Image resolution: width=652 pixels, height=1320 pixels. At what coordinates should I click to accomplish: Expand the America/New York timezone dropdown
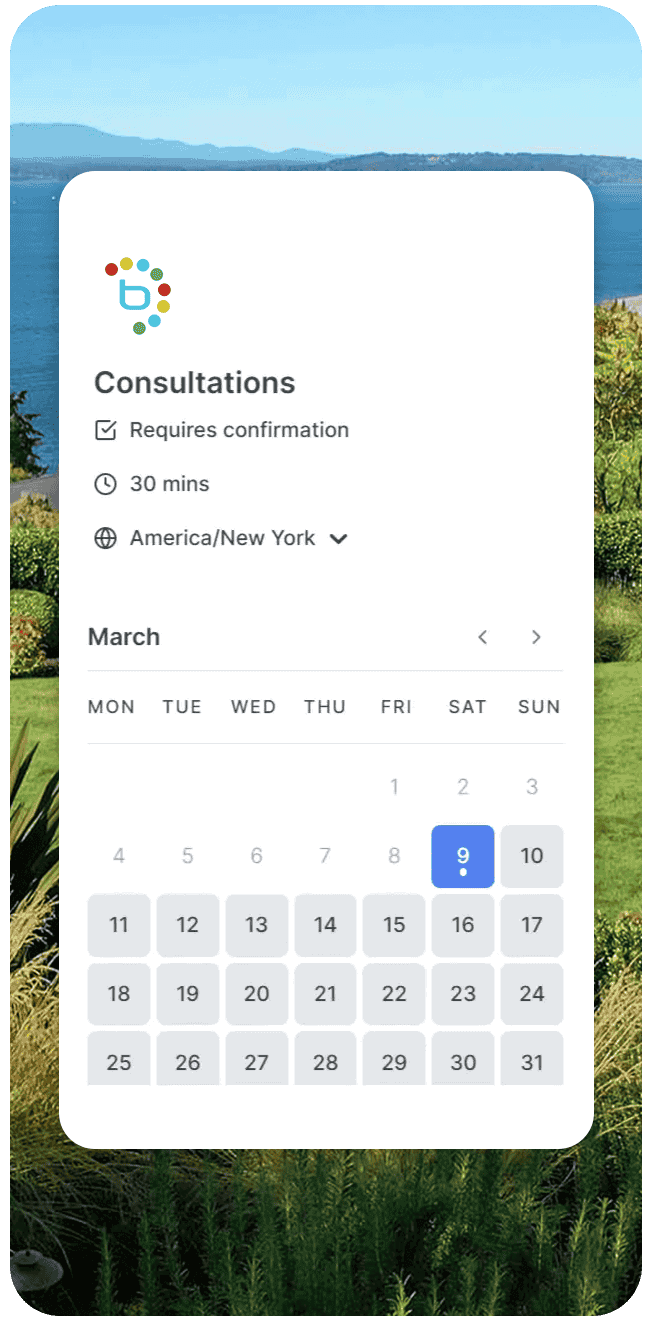[x=221, y=538]
